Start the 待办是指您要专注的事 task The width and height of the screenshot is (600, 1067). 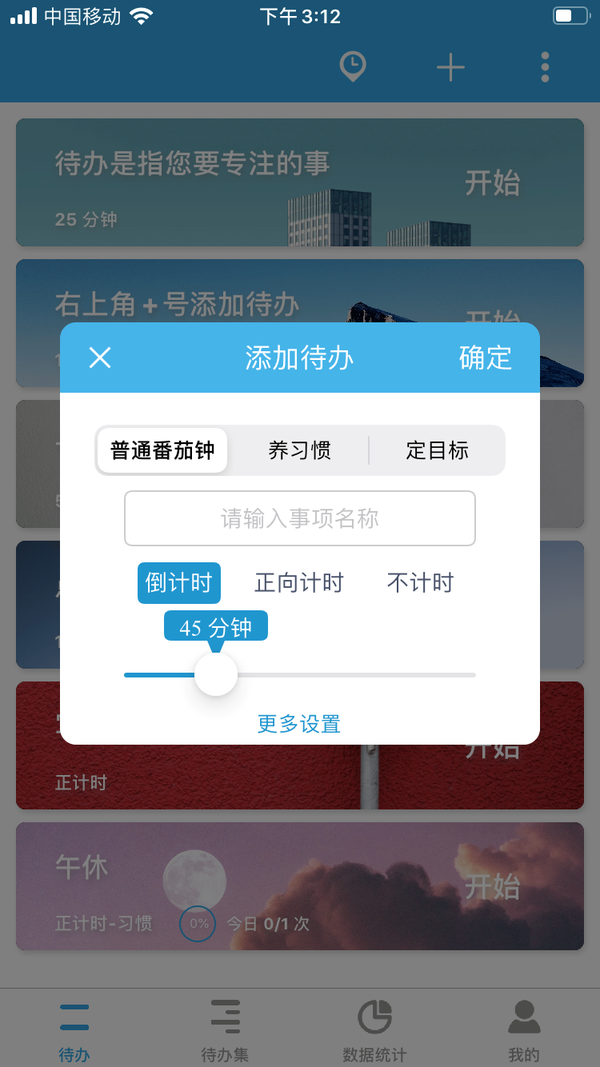click(492, 183)
